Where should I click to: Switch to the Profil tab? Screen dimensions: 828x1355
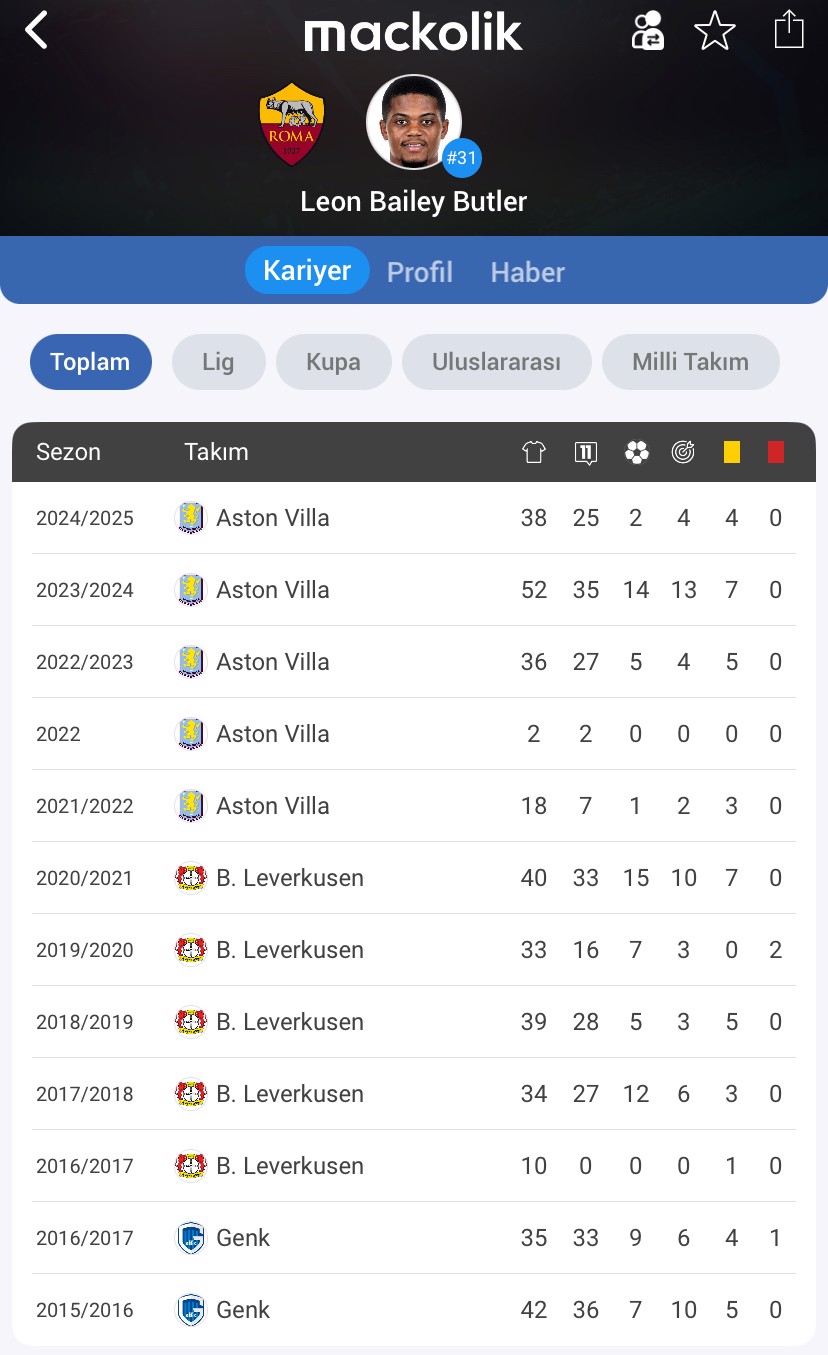(x=420, y=272)
